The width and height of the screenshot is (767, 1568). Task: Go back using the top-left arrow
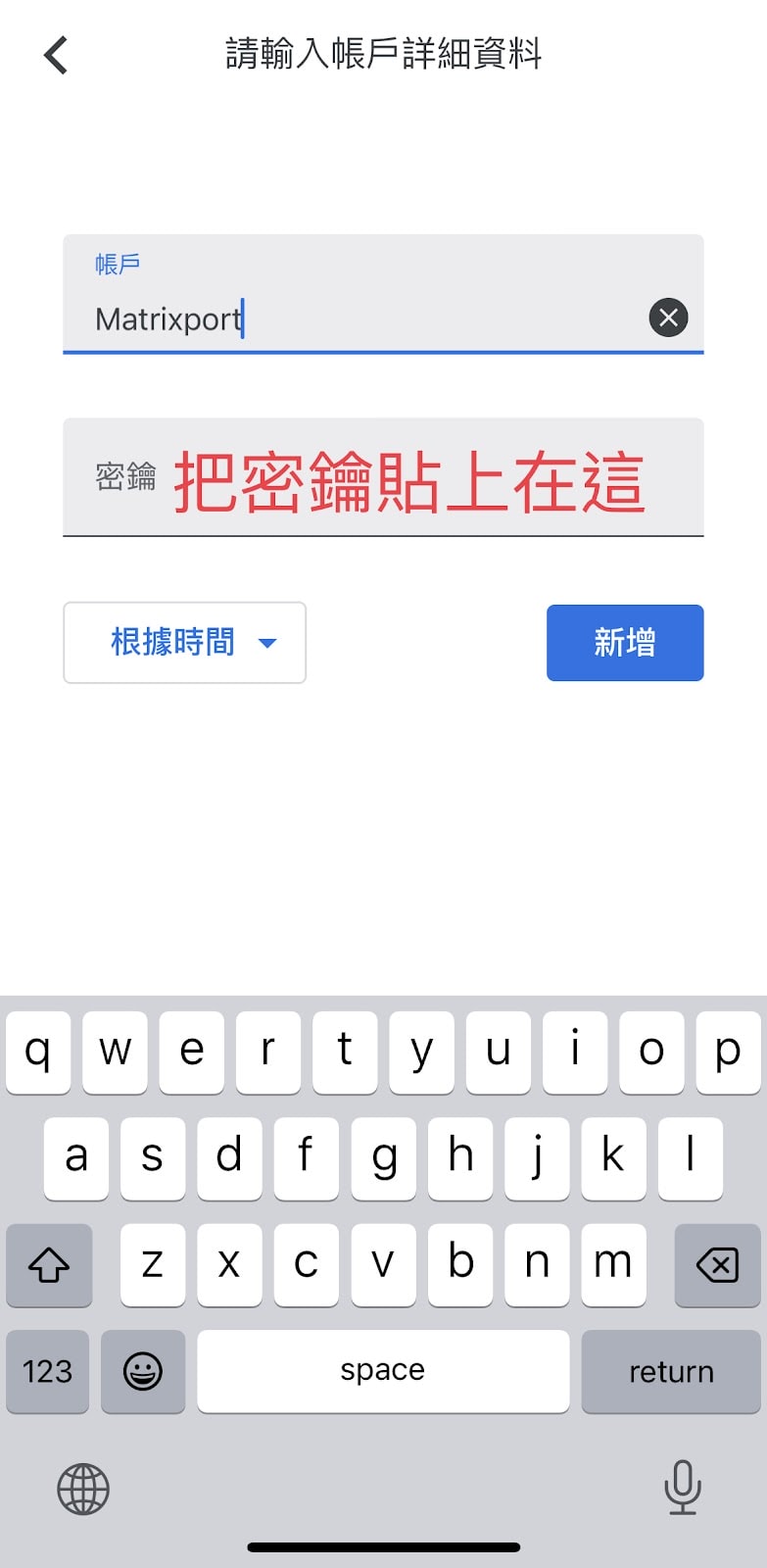coord(56,55)
